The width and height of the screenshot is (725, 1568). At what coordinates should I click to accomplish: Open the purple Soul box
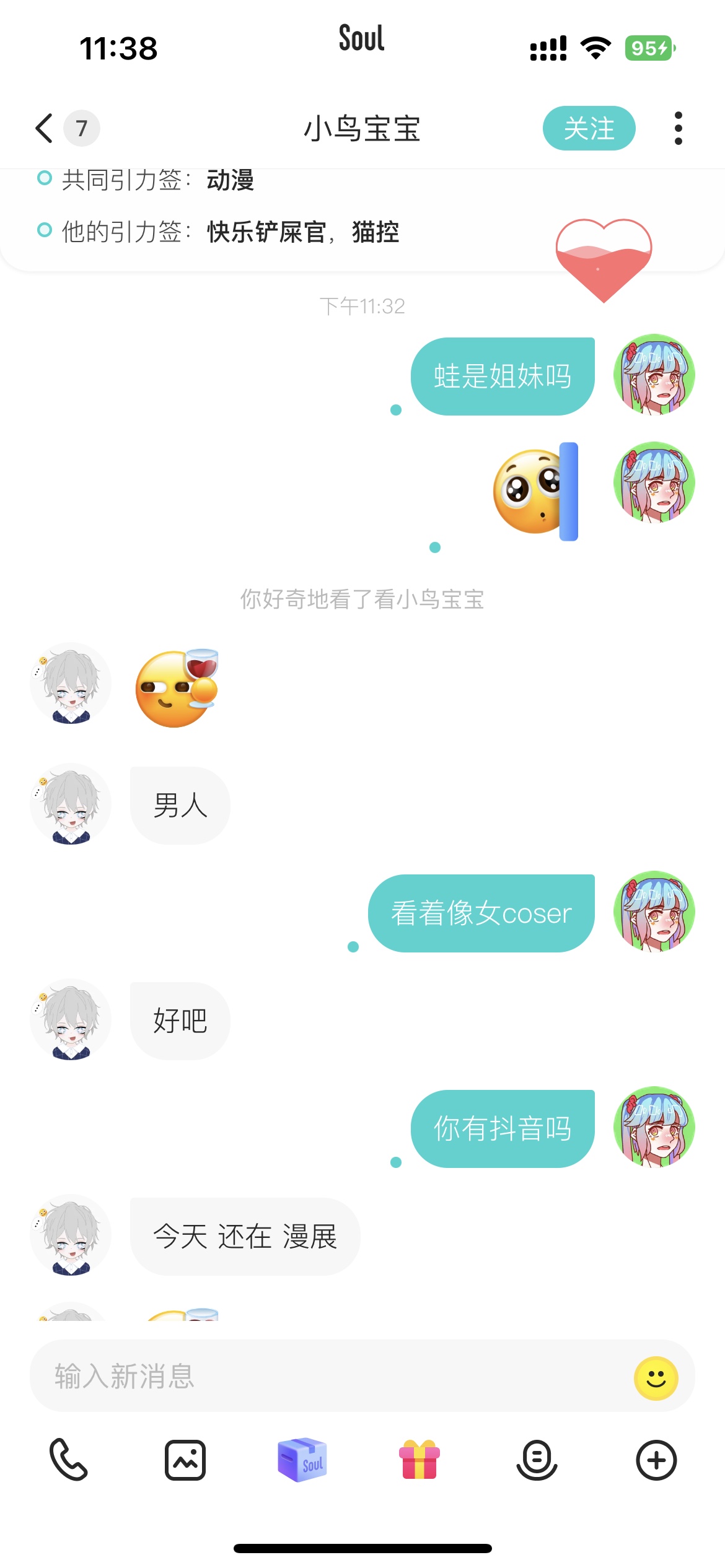(302, 1460)
